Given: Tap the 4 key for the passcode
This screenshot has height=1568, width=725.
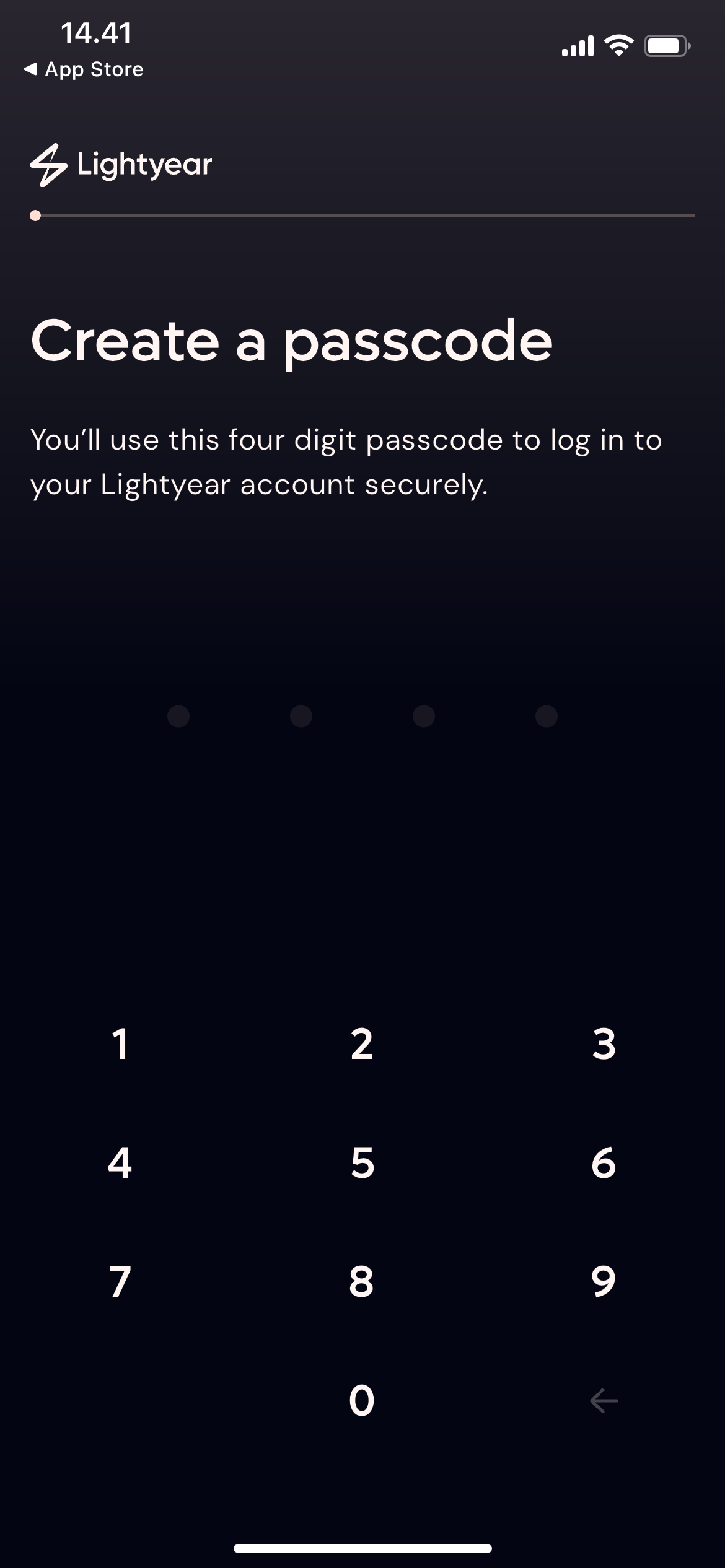Looking at the screenshot, I should click(x=121, y=1163).
